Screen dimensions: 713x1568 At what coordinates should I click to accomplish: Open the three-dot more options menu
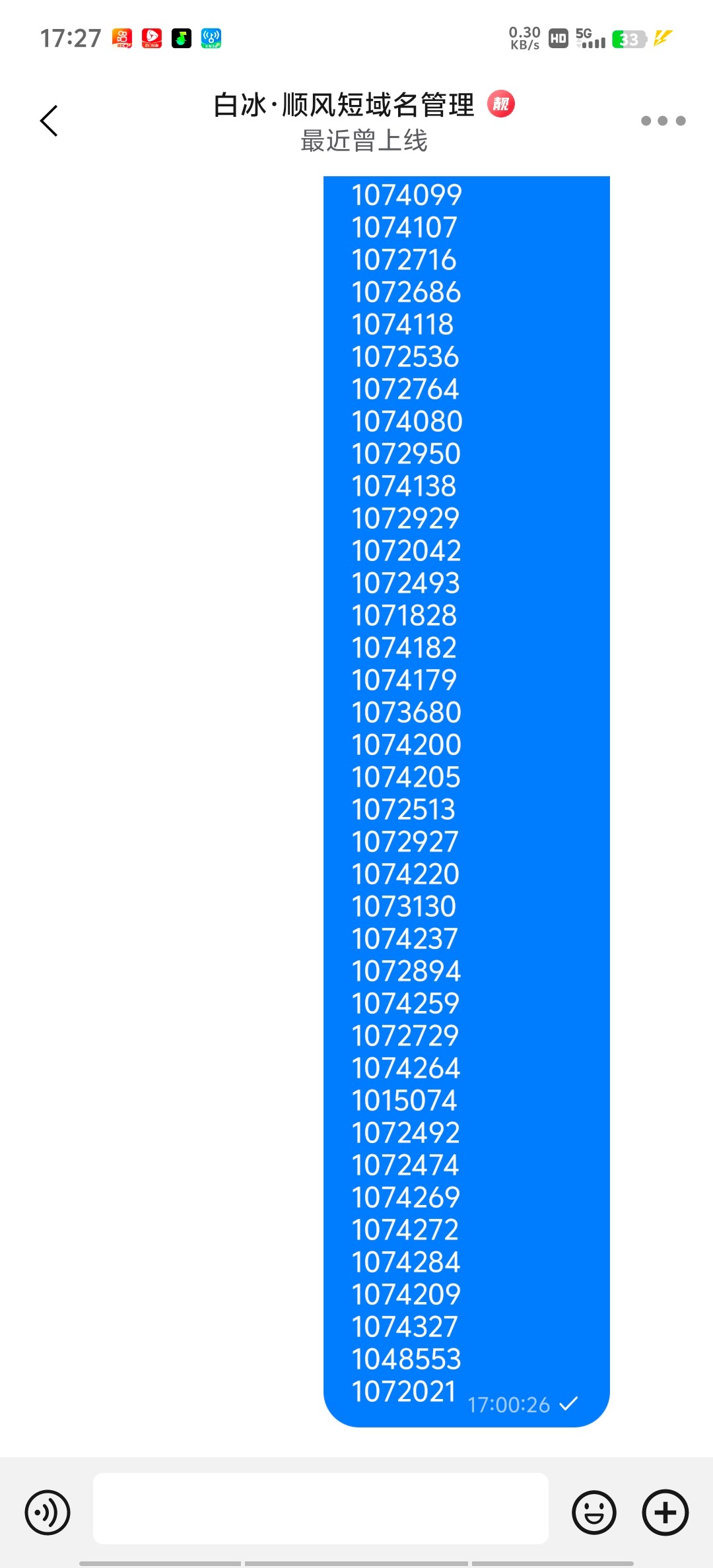click(663, 121)
